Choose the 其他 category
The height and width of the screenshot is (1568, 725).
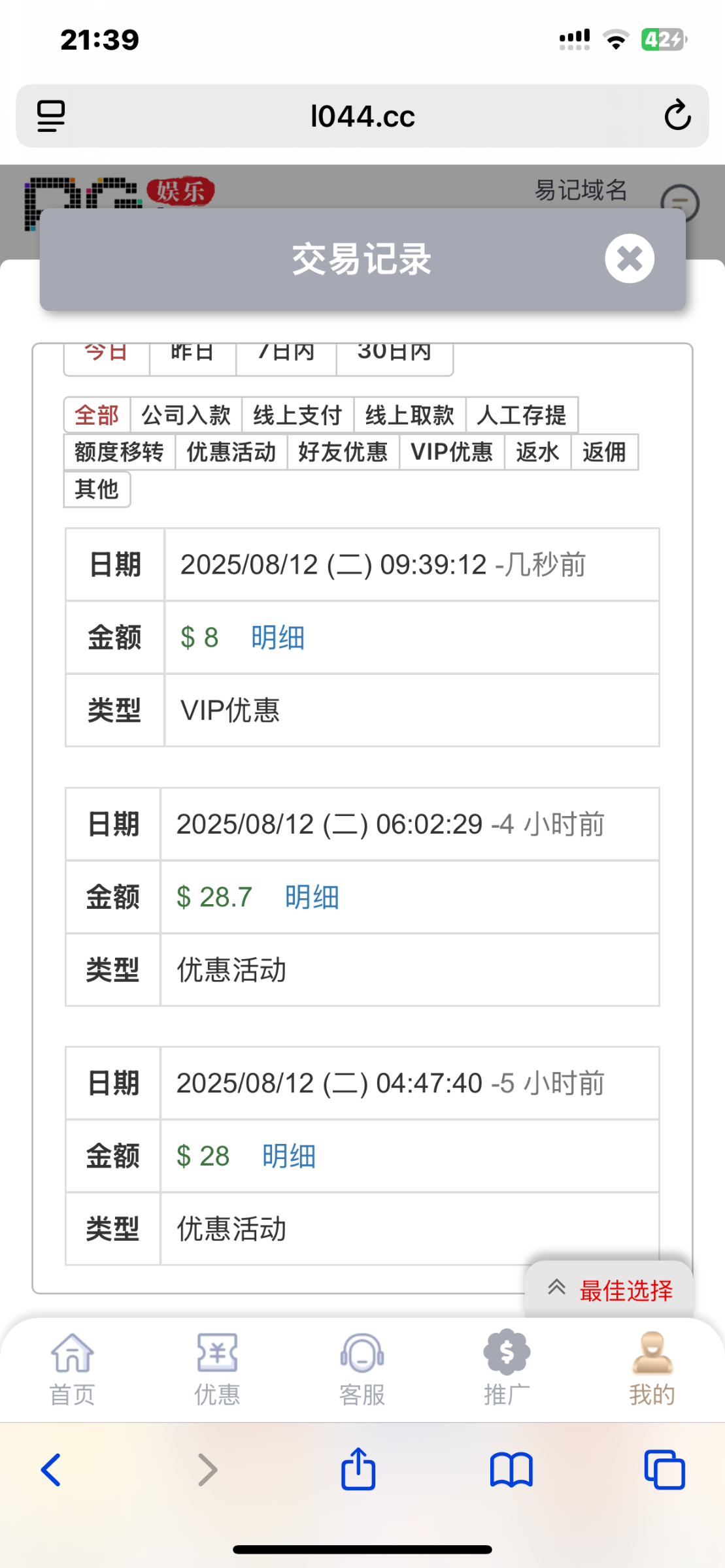[97, 489]
